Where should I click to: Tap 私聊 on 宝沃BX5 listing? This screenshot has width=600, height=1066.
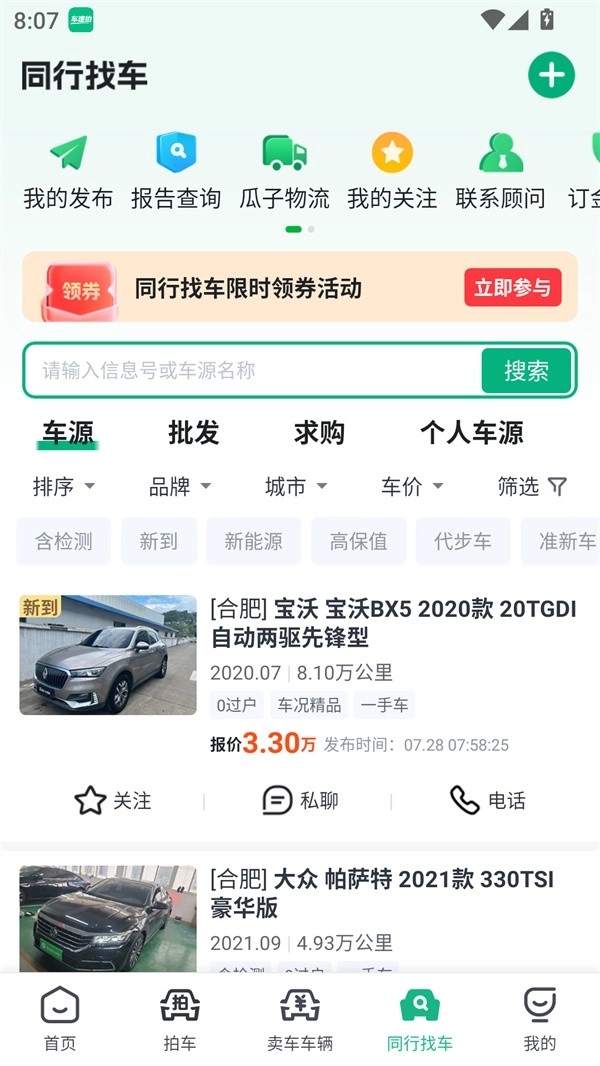pos(299,800)
